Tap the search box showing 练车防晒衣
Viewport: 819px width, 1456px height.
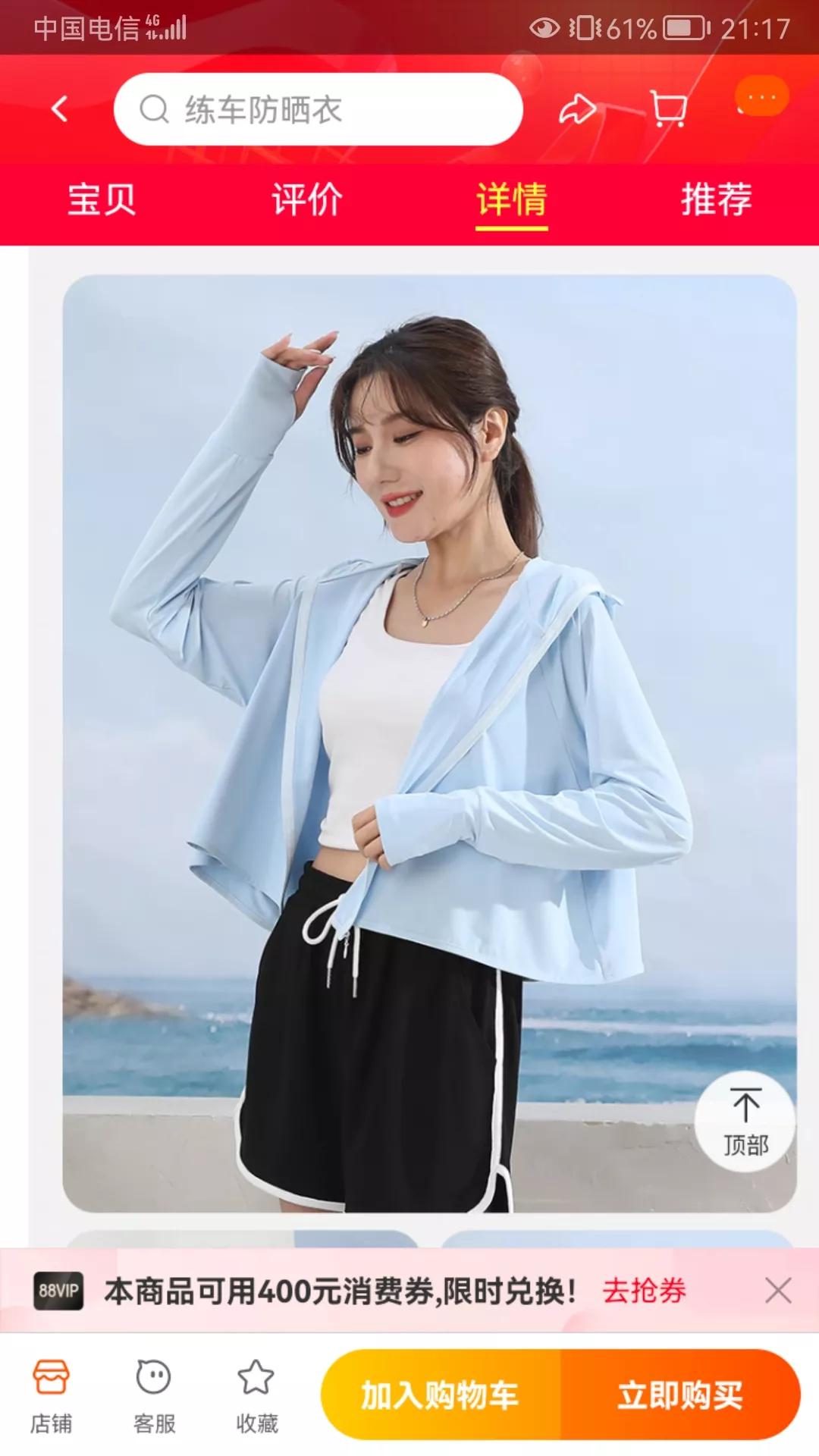click(x=318, y=109)
